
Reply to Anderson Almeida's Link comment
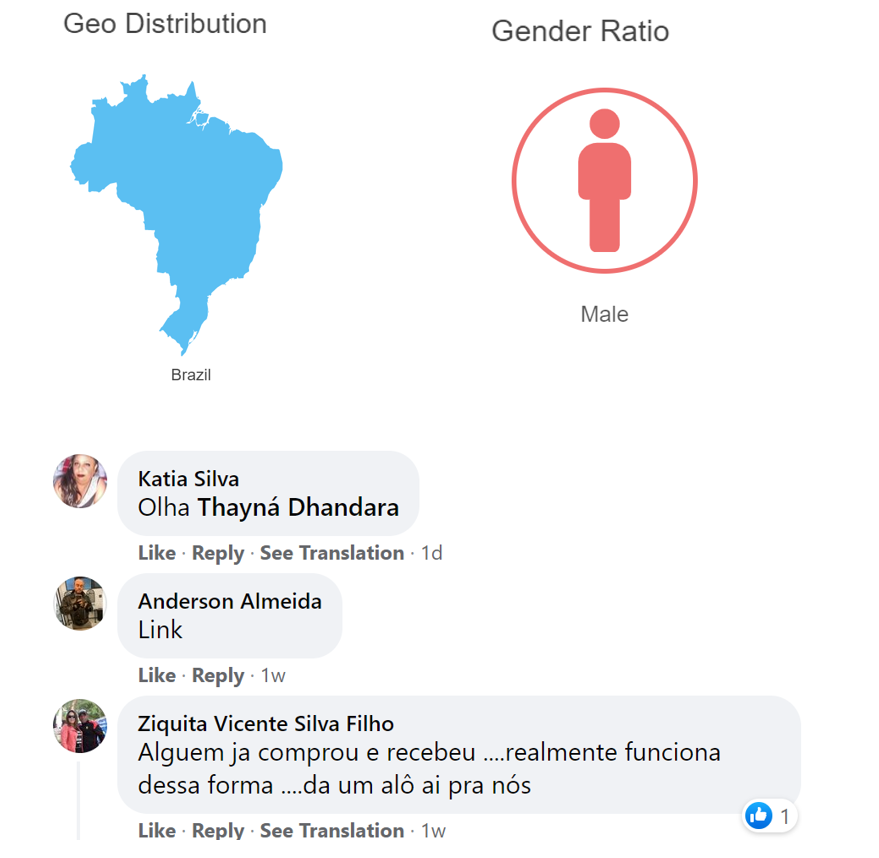218,675
